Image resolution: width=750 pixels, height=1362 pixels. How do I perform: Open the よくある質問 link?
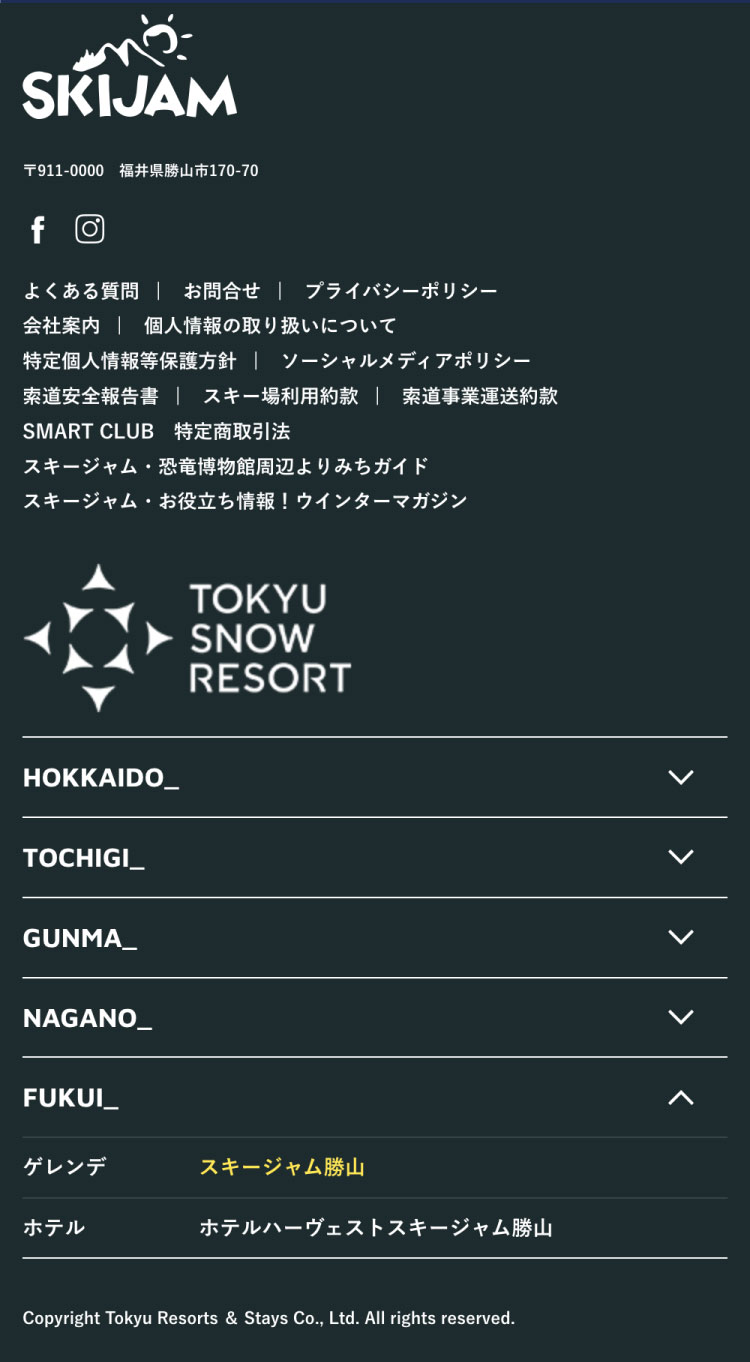[81, 291]
